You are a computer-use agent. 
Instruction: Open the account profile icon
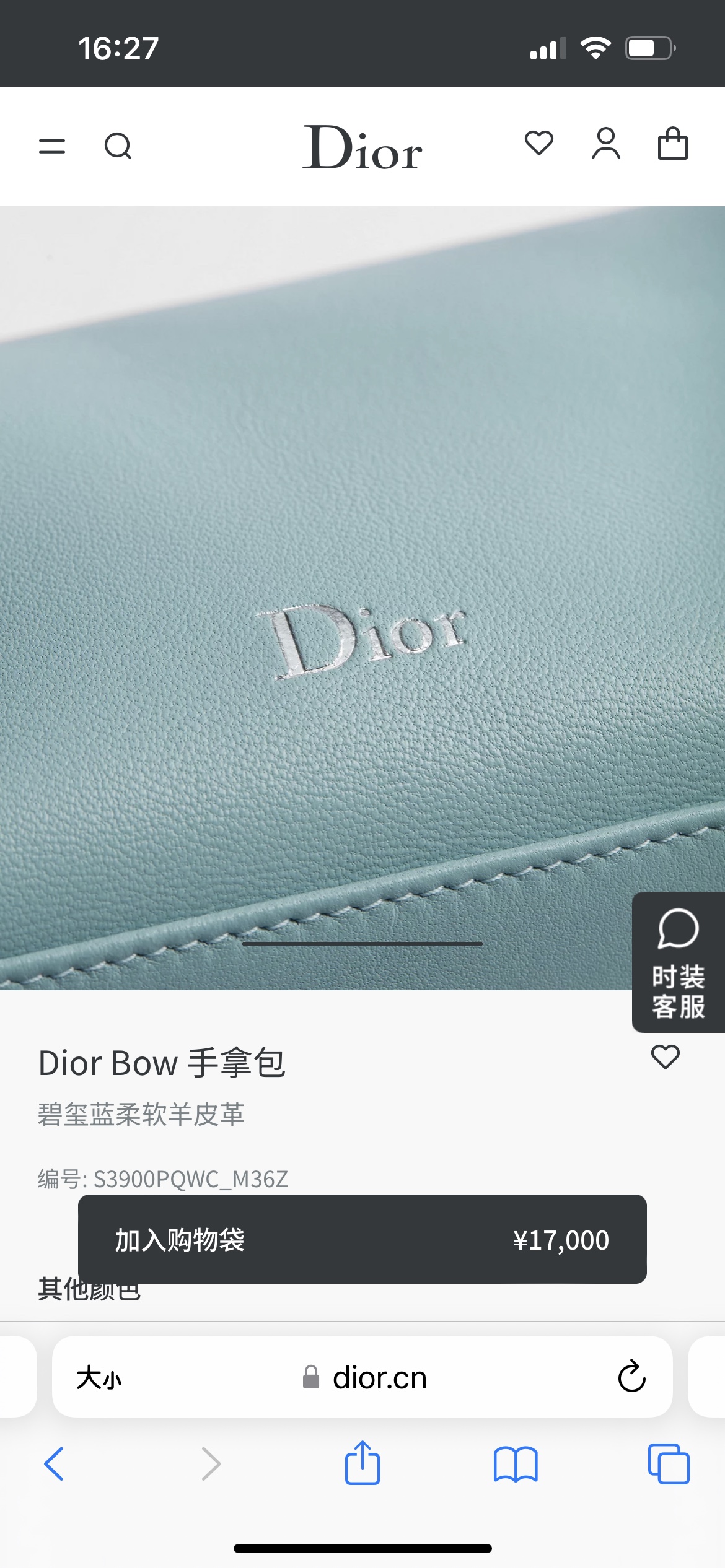[605, 144]
